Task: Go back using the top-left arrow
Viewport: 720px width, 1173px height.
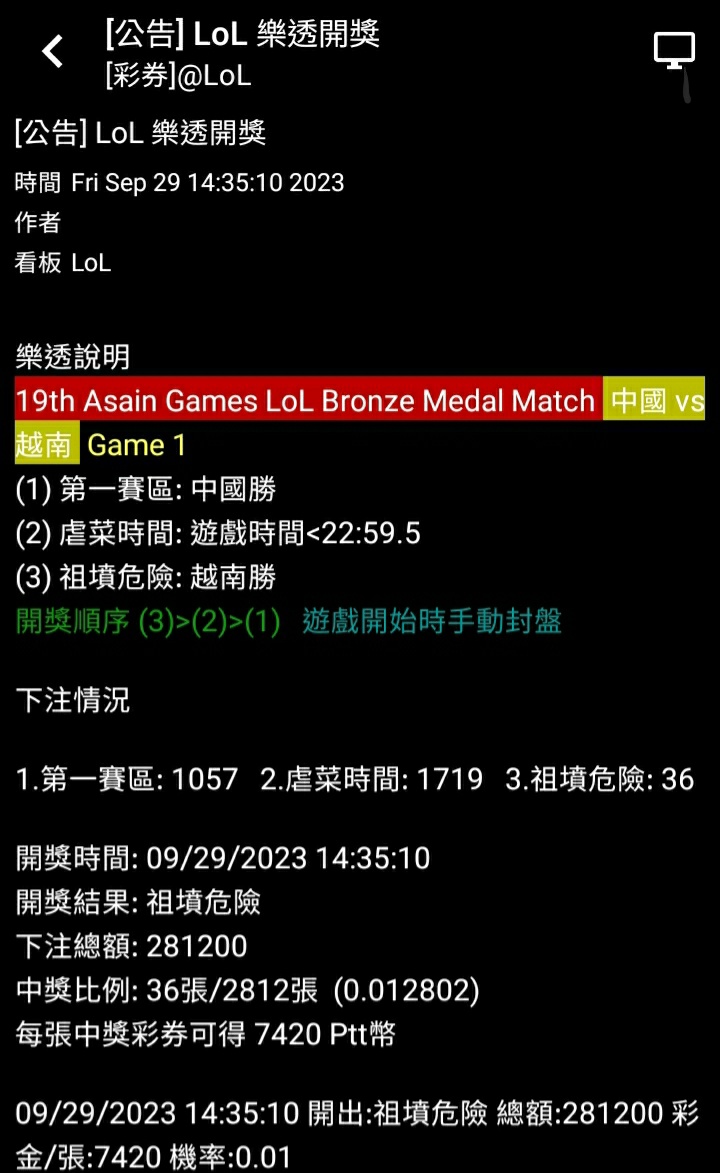Action: point(53,51)
